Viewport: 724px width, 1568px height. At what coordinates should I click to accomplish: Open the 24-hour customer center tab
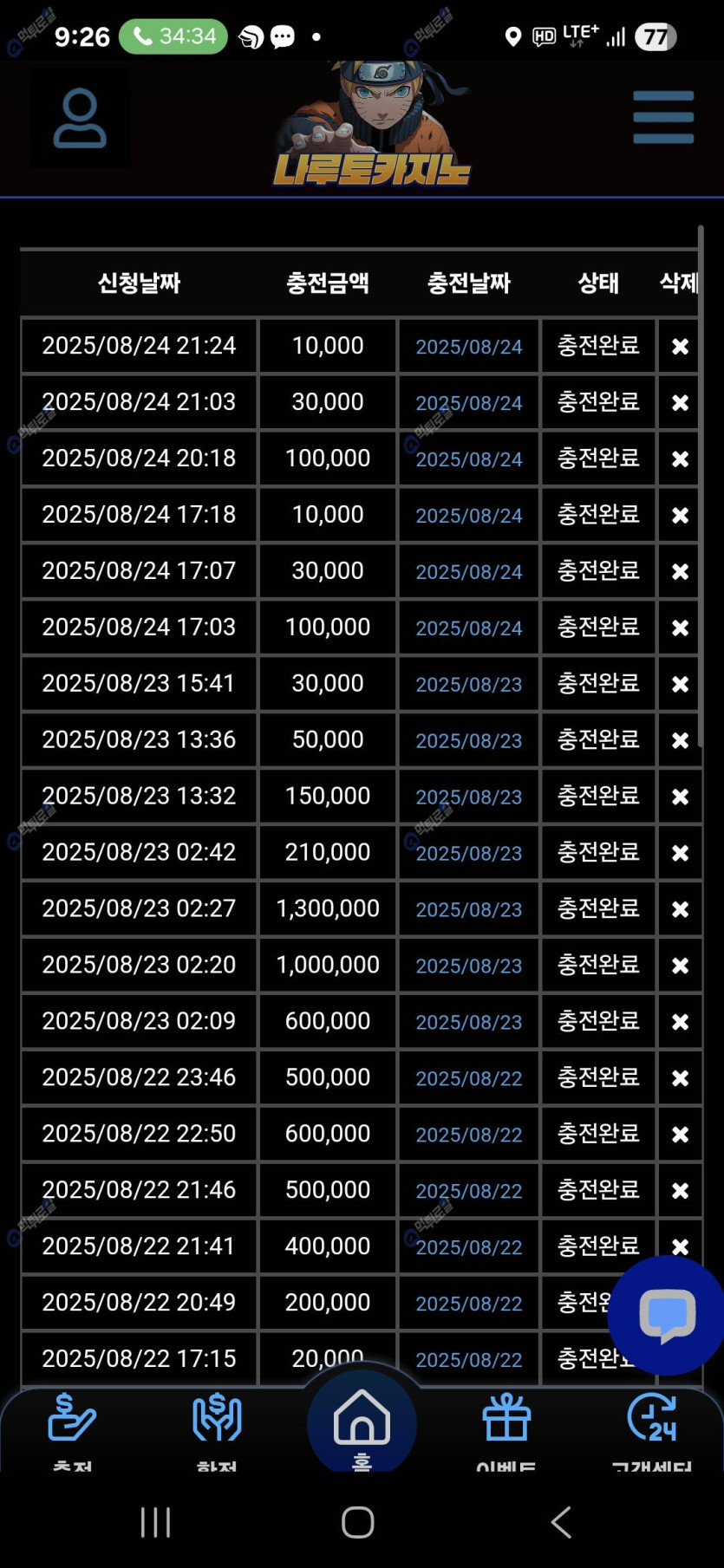click(652, 1426)
